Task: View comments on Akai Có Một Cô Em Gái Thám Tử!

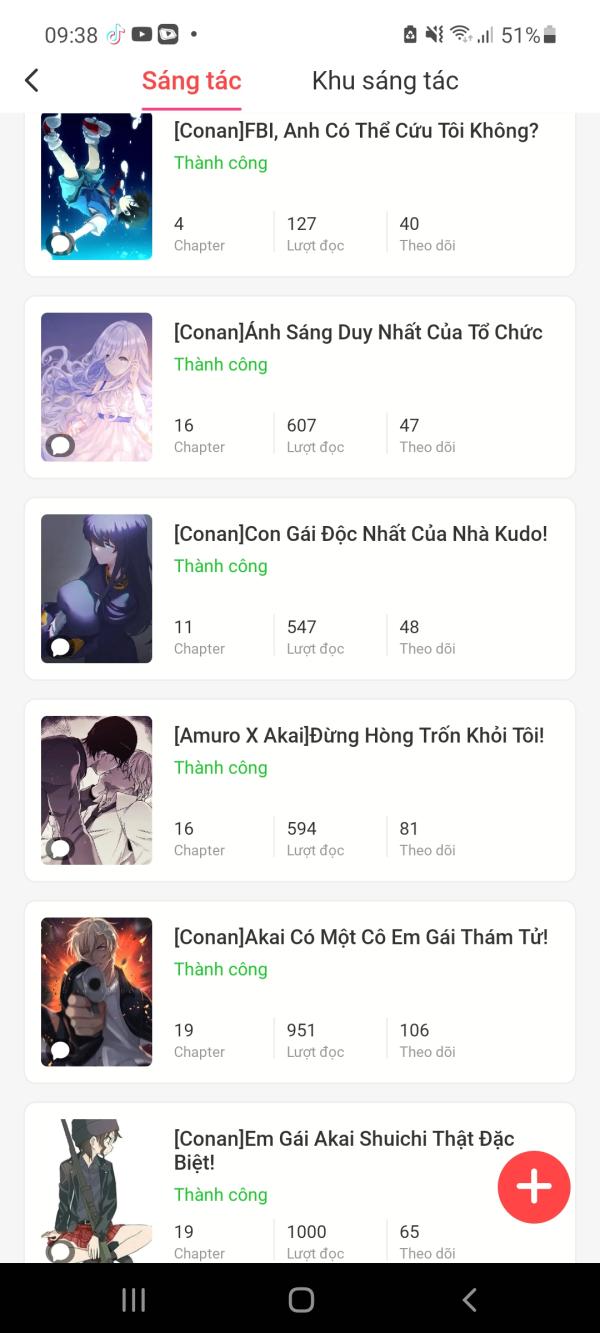Action: coord(60,1050)
